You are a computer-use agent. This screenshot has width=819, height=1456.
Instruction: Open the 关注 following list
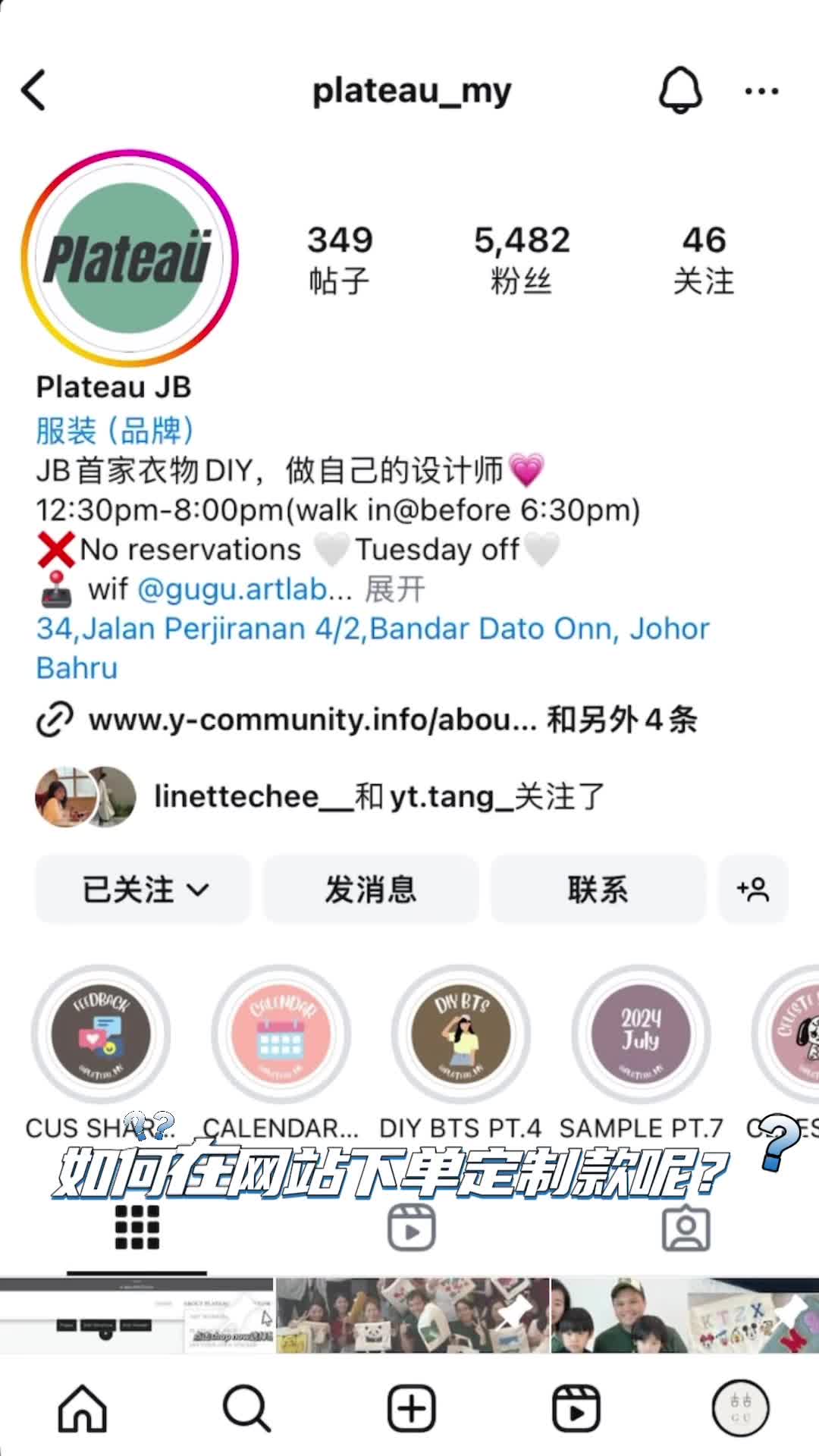point(703,259)
